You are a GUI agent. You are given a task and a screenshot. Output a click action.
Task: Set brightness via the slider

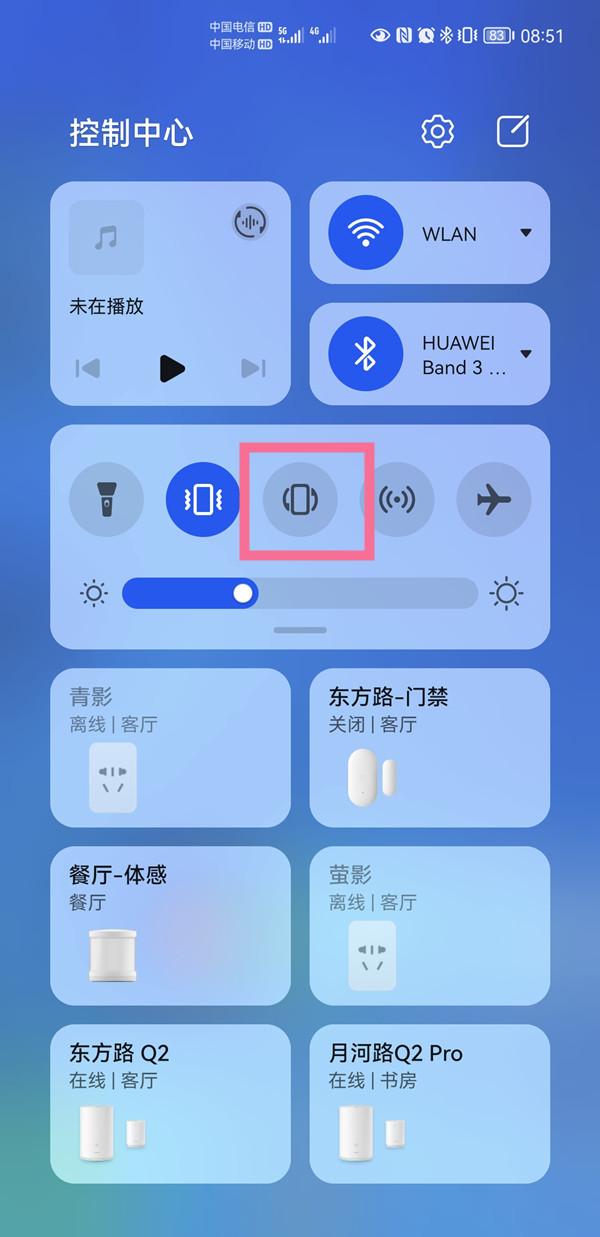[300, 593]
